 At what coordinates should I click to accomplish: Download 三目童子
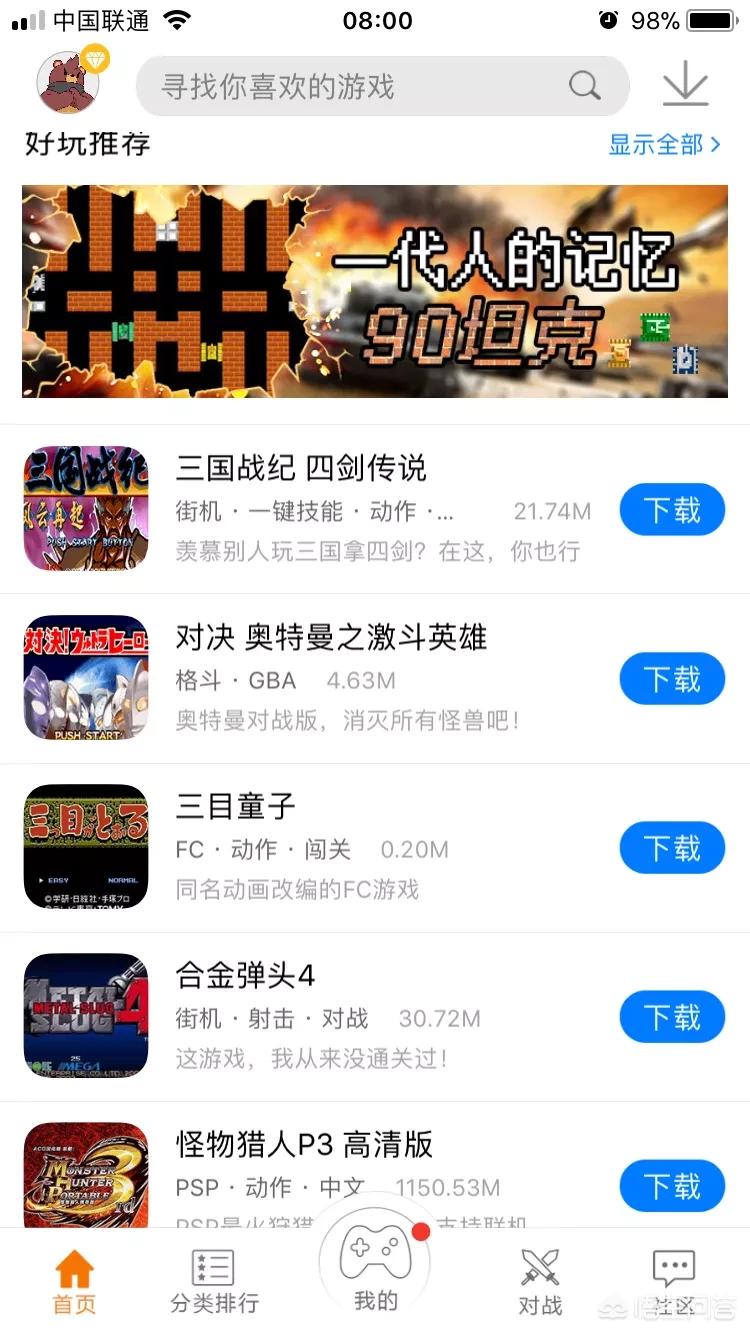(672, 848)
